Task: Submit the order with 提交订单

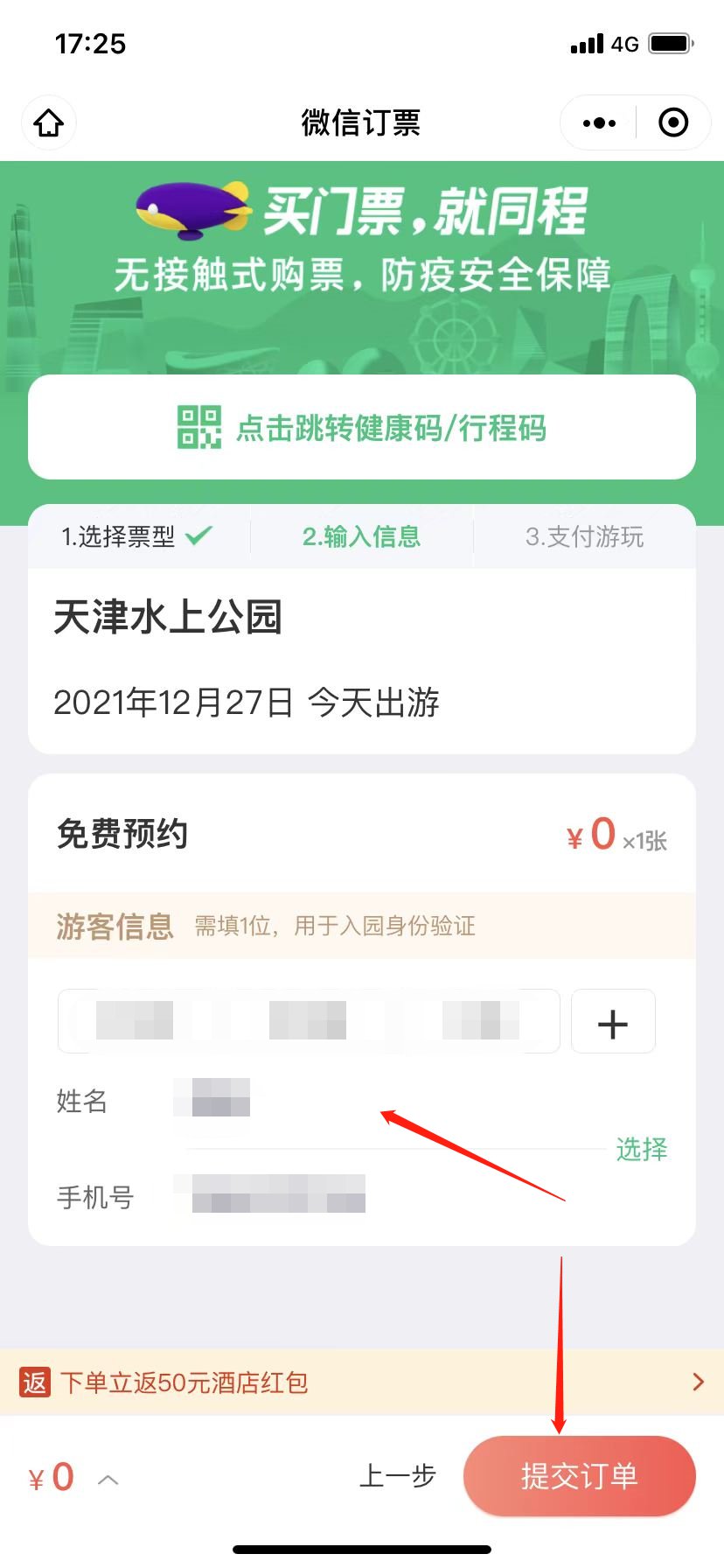Action: [x=579, y=1476]
